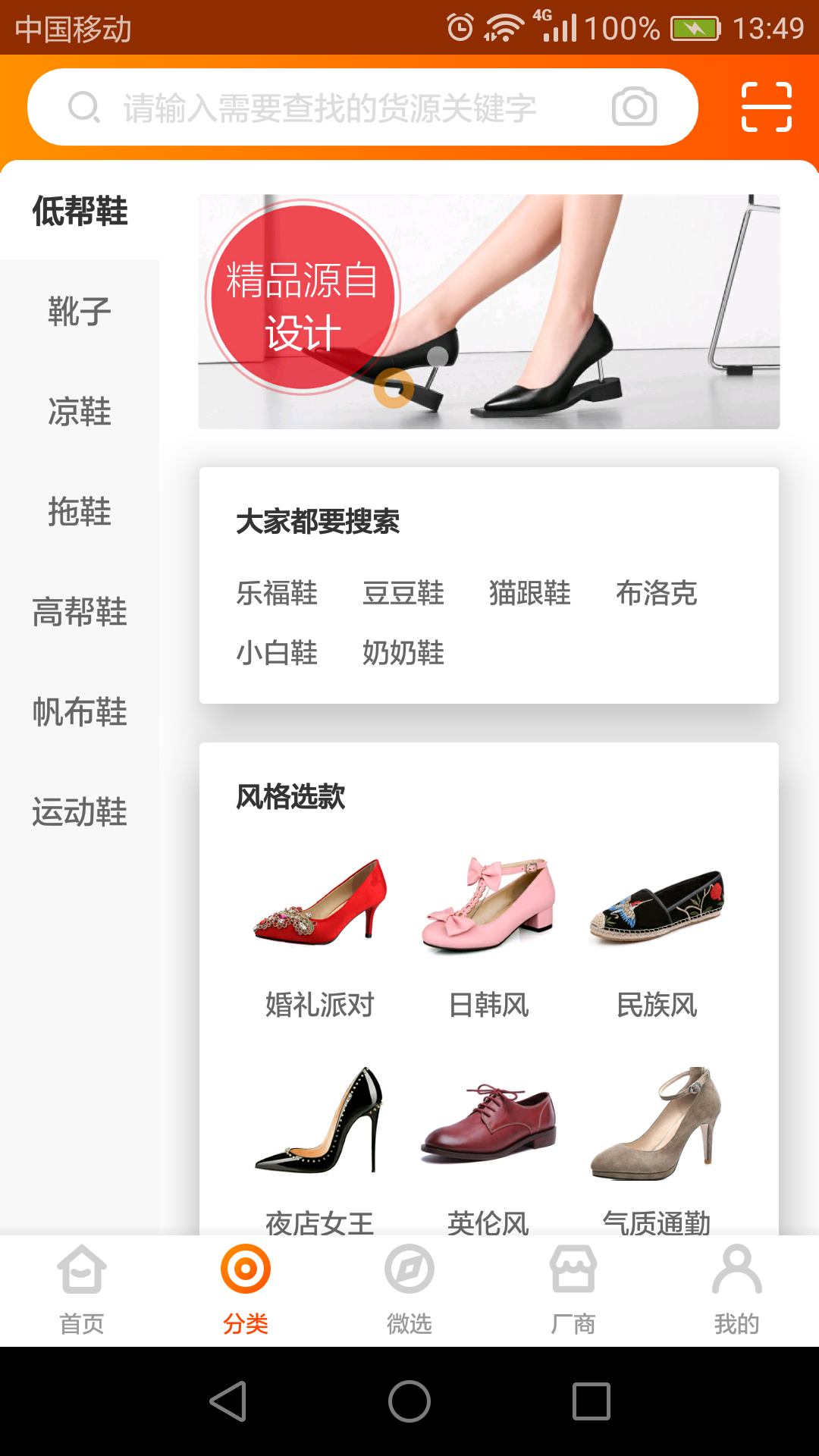The width and height of the screenshot is (819, 1456).
Task: Open camera image search
Action: pos(634,107)
